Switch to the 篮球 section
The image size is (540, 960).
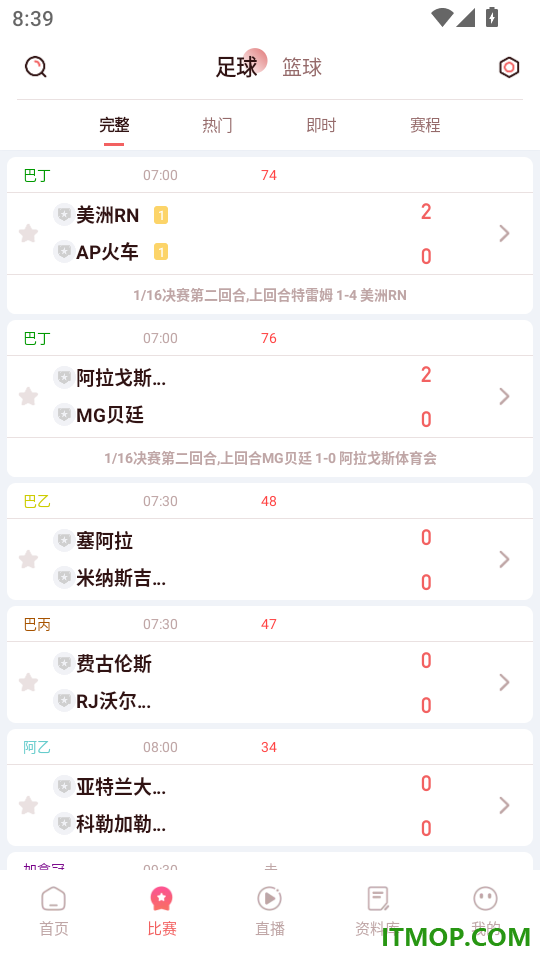[x=302, y=67]
